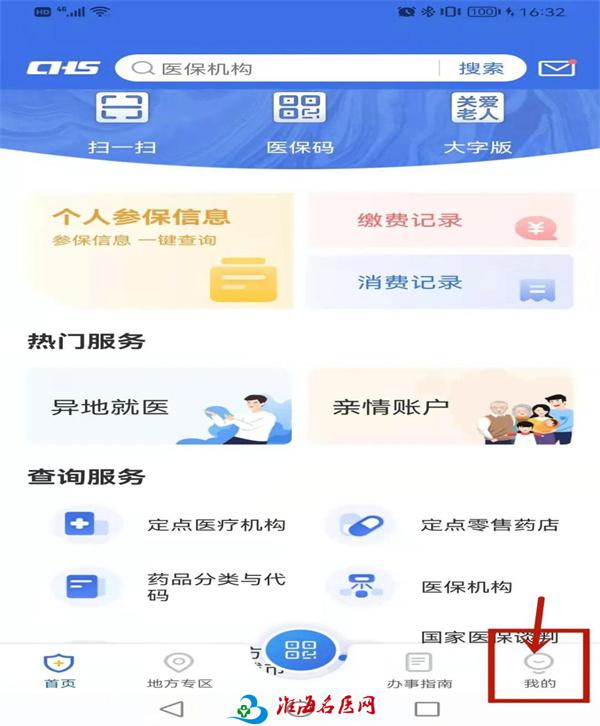This screenshot has width=600, height=726.
Task: Tap the system back button
Action: 172,709
